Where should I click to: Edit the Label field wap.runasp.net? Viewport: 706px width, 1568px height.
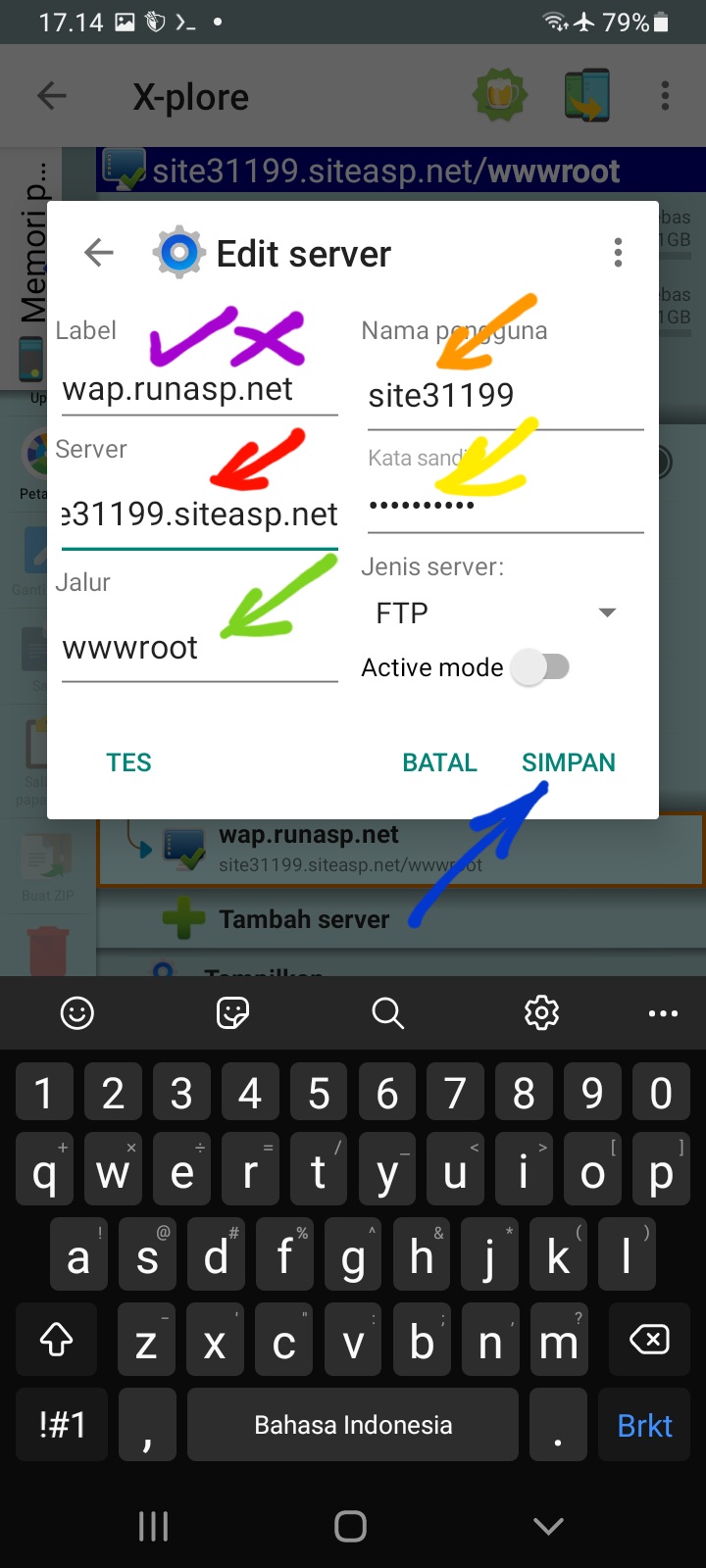coord(199,390)
